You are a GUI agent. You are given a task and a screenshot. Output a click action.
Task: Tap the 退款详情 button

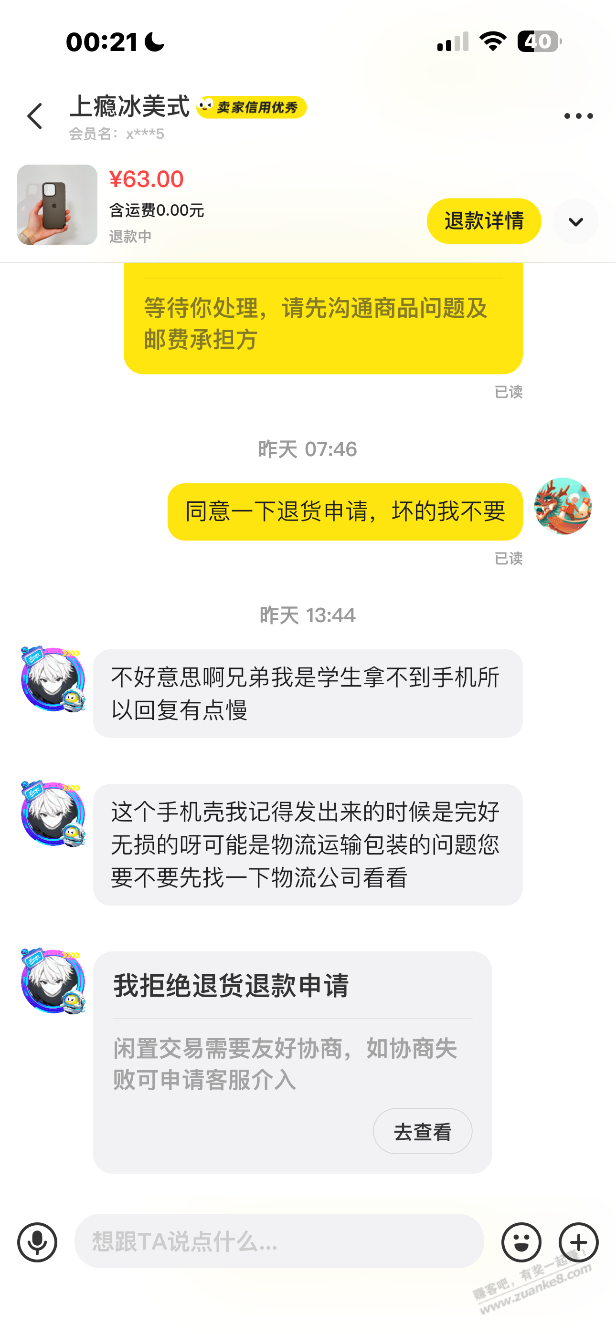click(x=484, y=221)
